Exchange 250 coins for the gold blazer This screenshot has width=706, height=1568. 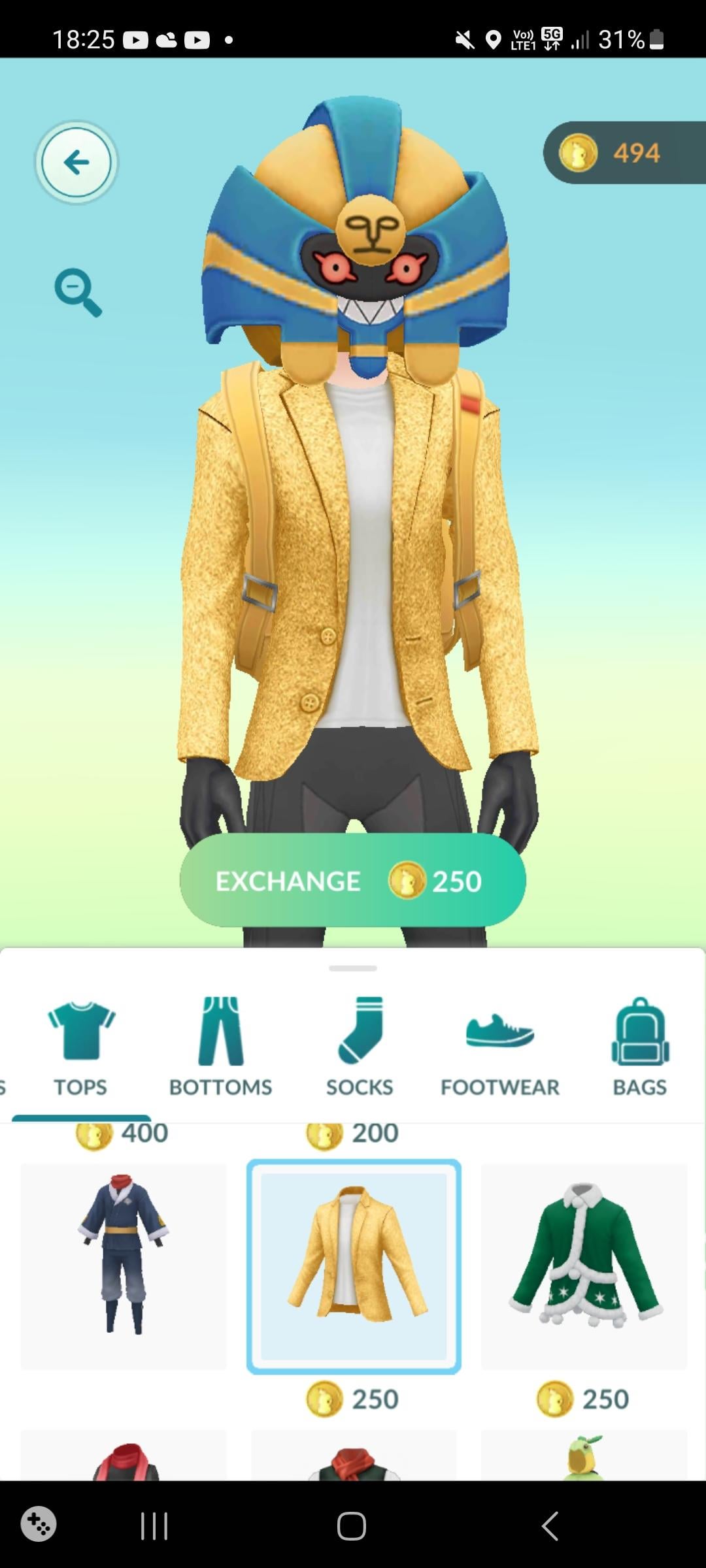tap(352, 881)
